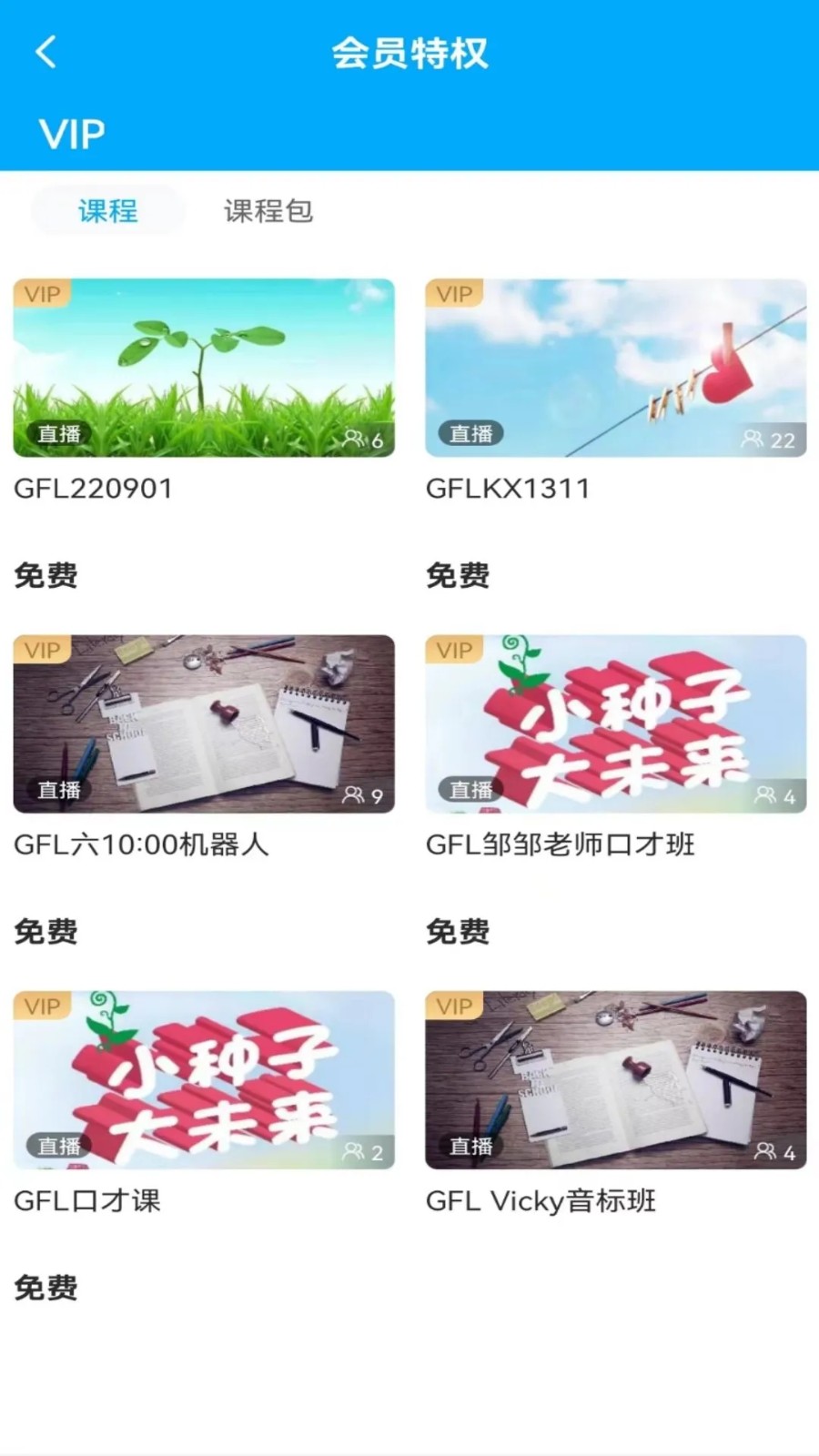Tap the VIP badge on GFL220901 course
The height and width of the screenshot is (1456, 819).
tap(42, 293)
